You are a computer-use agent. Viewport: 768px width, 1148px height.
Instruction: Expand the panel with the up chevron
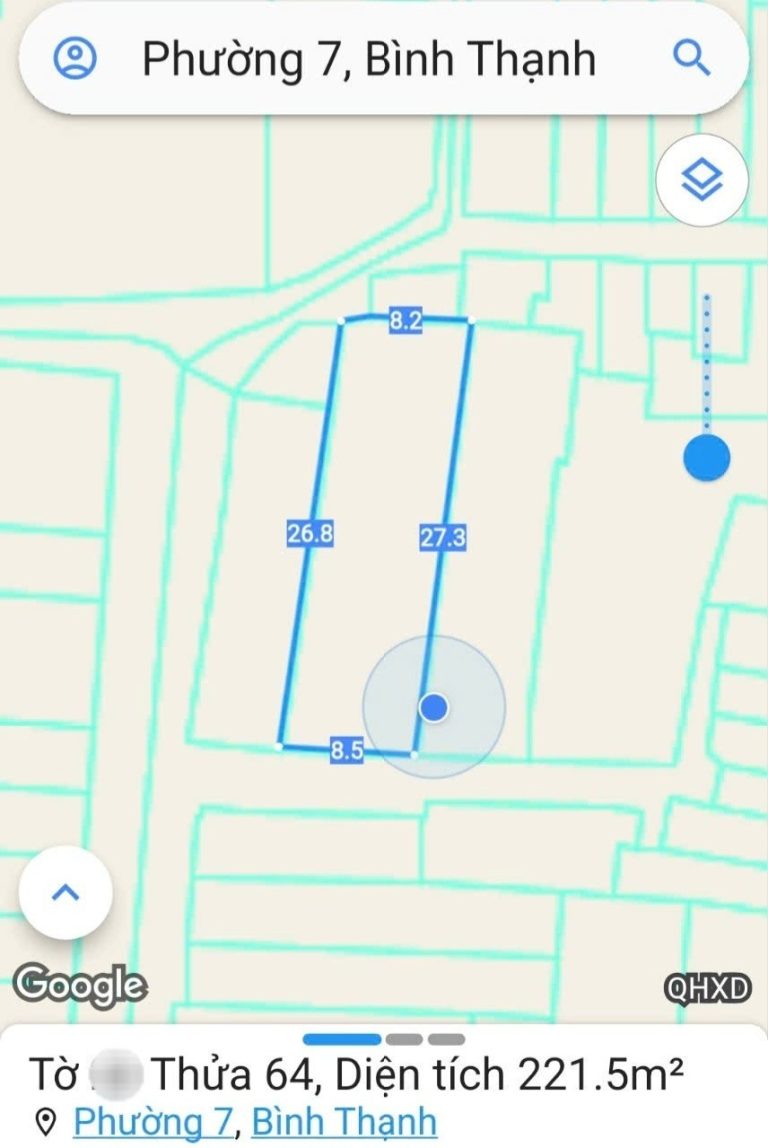(66, 892)
